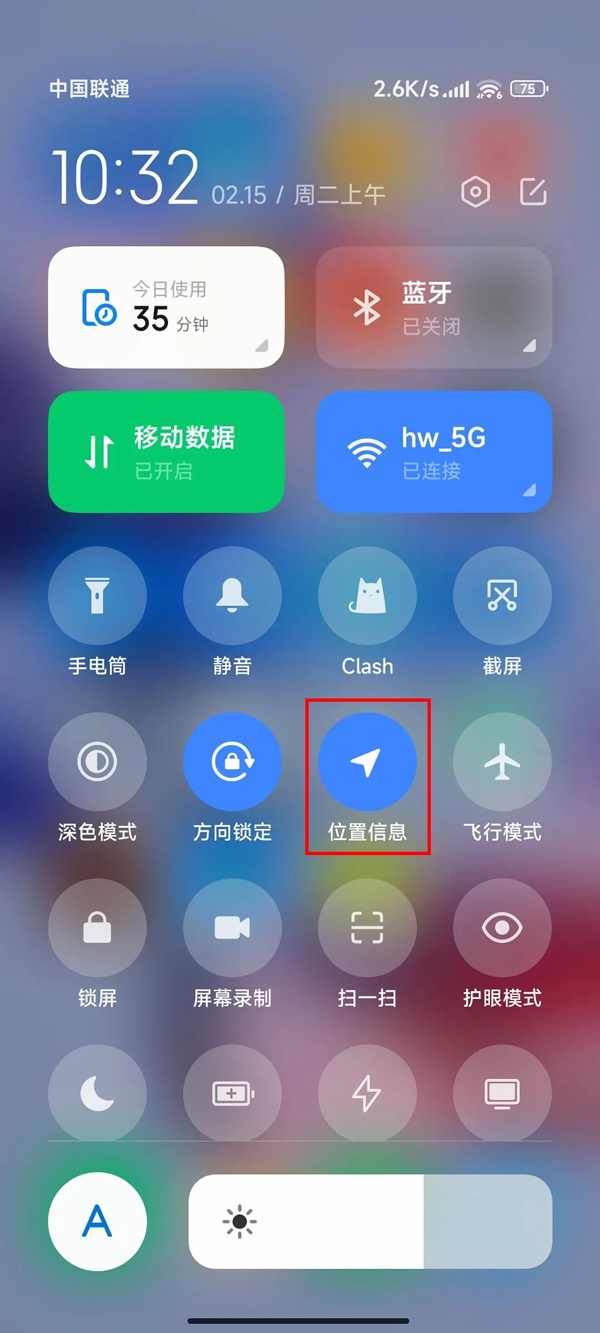Toggle the Clash tile
Image resolution: width=600 pixels, height=1333 pixels.
(367, 596)
